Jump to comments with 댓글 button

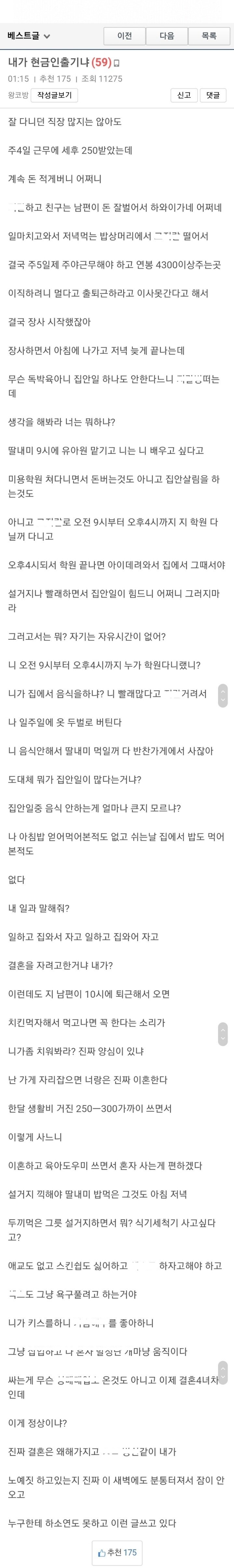(213, 95)
